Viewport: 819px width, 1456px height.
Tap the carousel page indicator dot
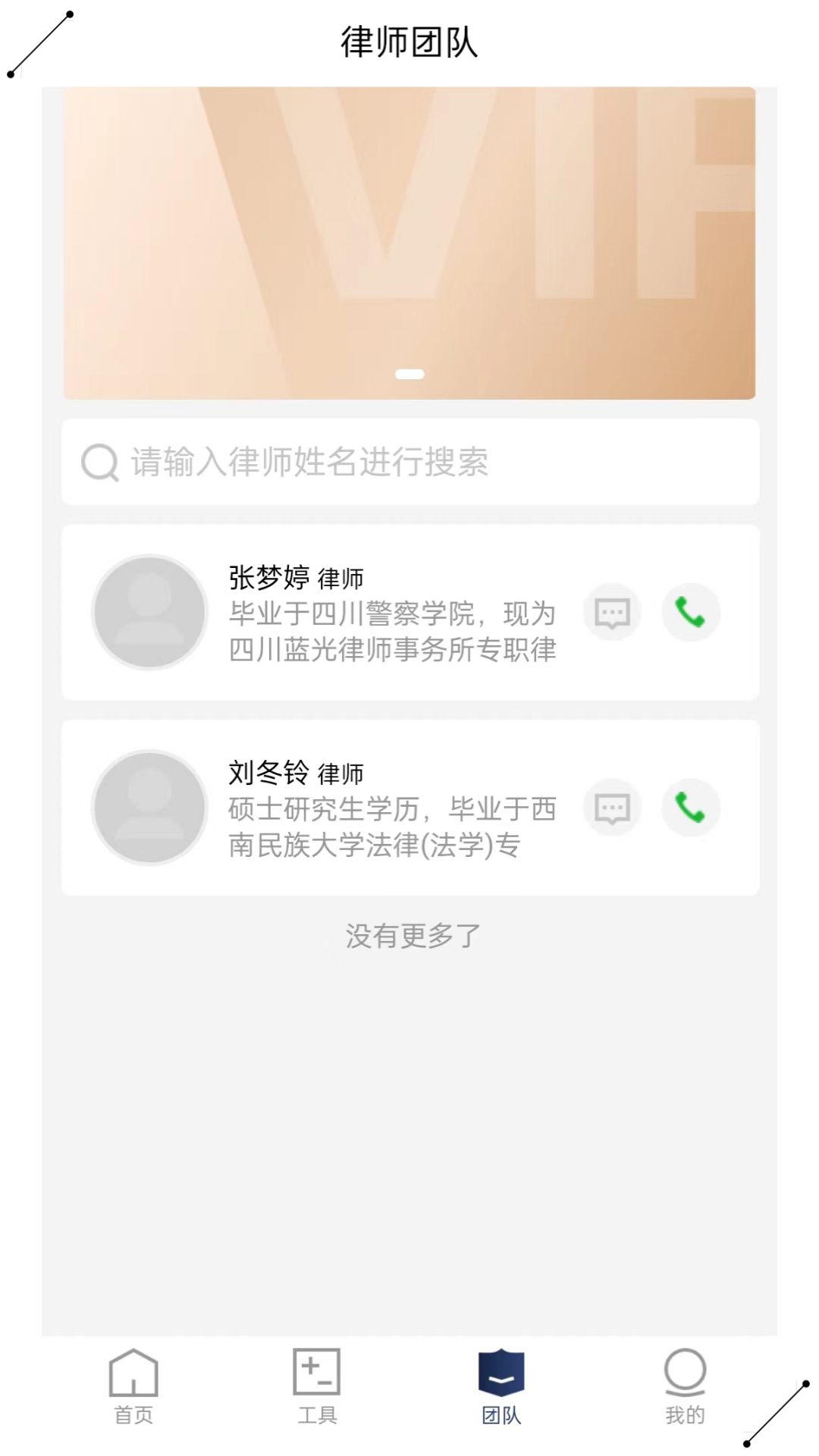click(409, 373)
